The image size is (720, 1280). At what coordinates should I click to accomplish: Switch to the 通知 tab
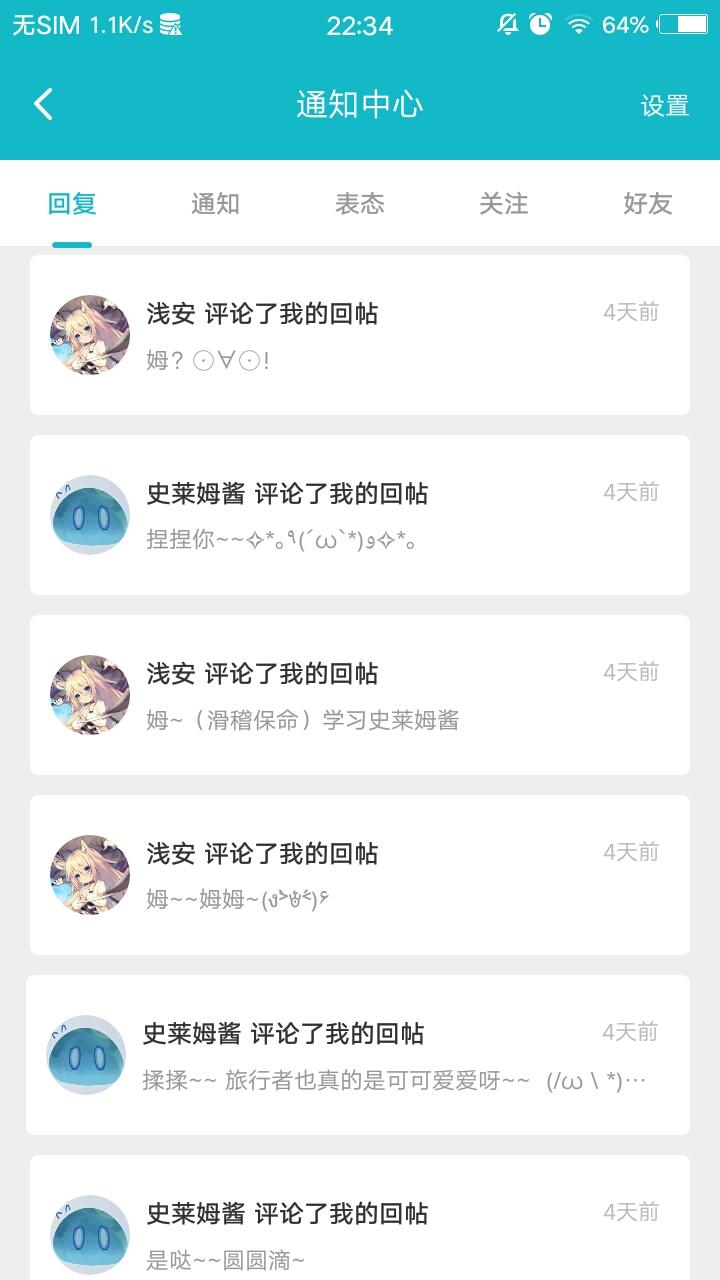click(x=216, y=204)
